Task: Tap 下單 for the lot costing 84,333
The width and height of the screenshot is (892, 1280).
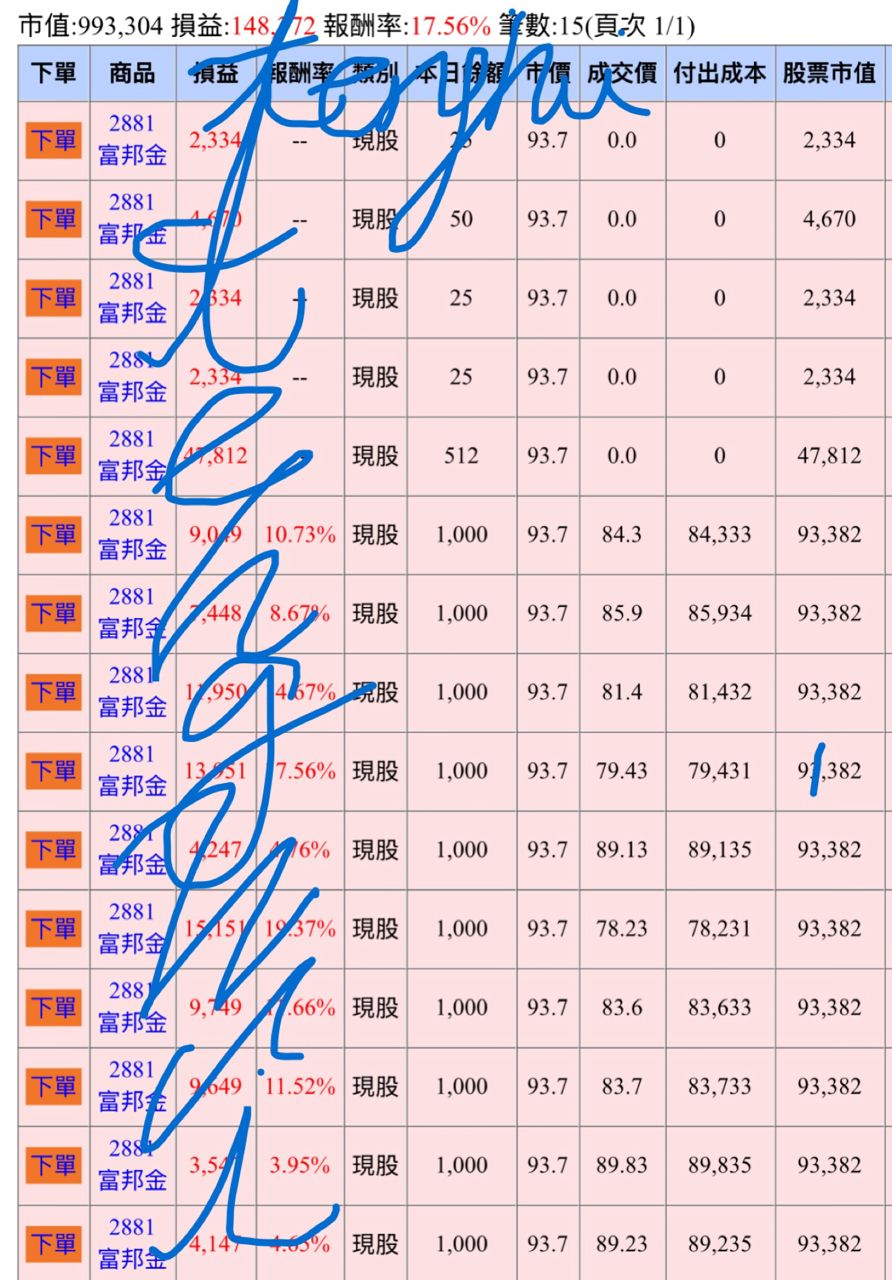Action: point(53,535)
